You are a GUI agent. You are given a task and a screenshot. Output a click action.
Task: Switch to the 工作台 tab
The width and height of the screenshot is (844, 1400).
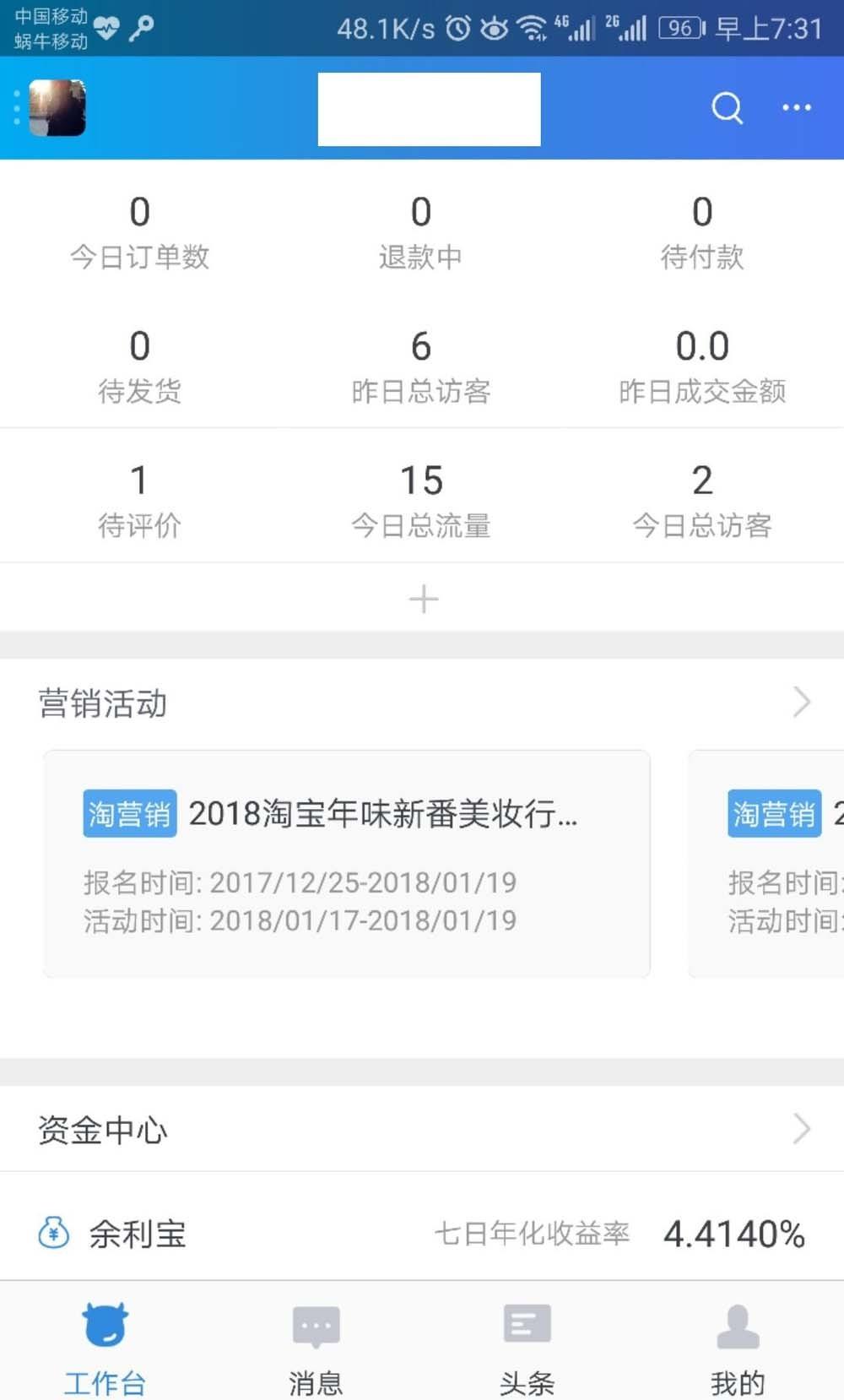click(x=104, y=1351)
